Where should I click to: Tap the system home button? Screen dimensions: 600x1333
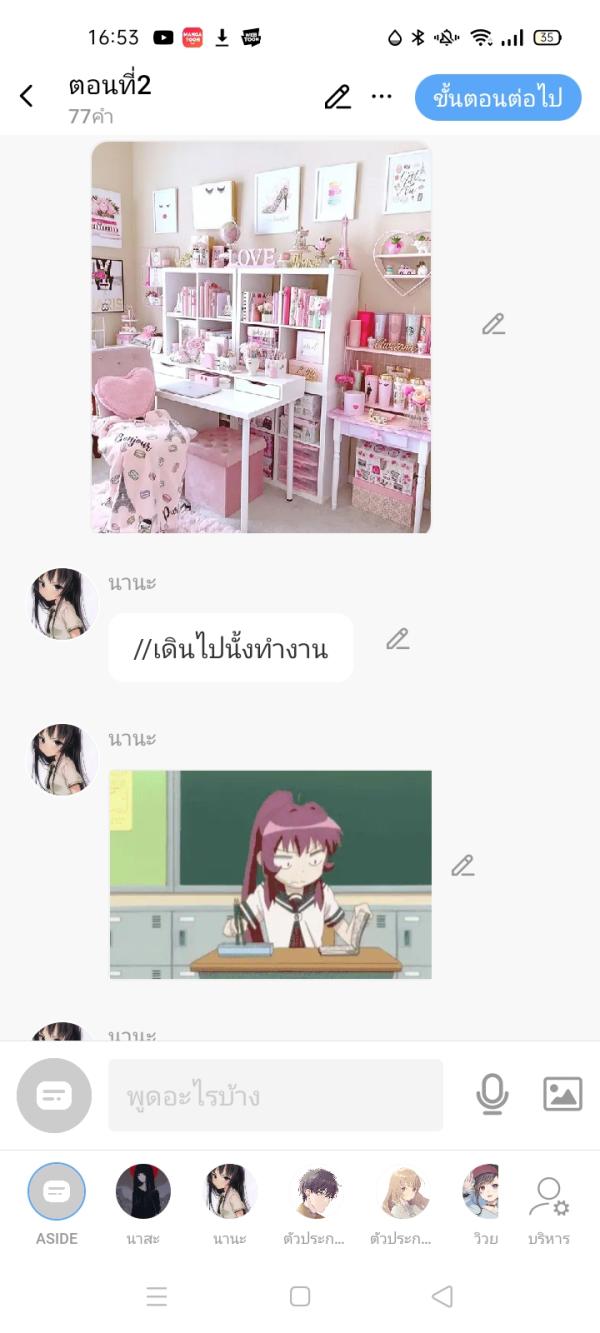tap(300, 1296)
